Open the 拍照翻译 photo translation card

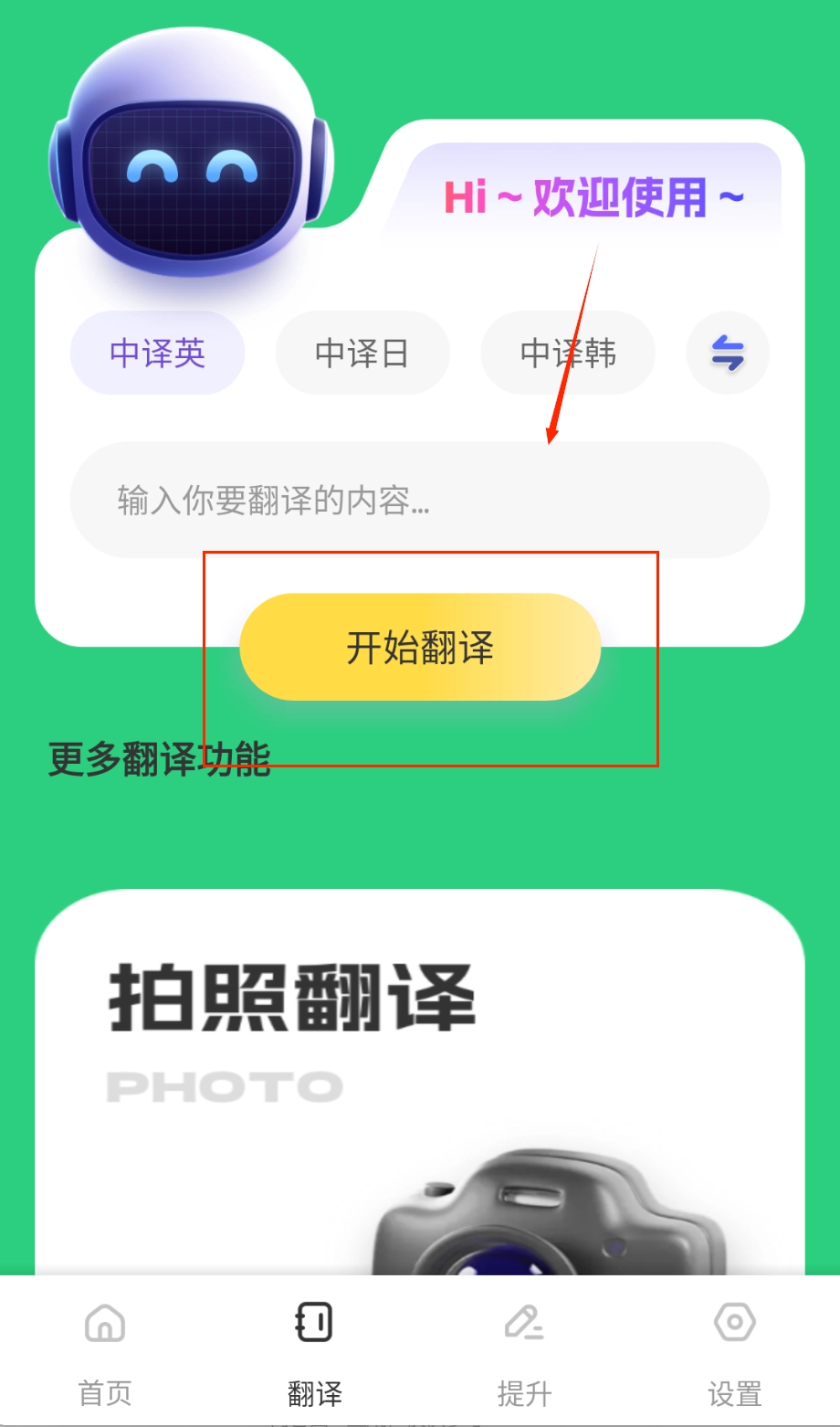coord(419,1078)
